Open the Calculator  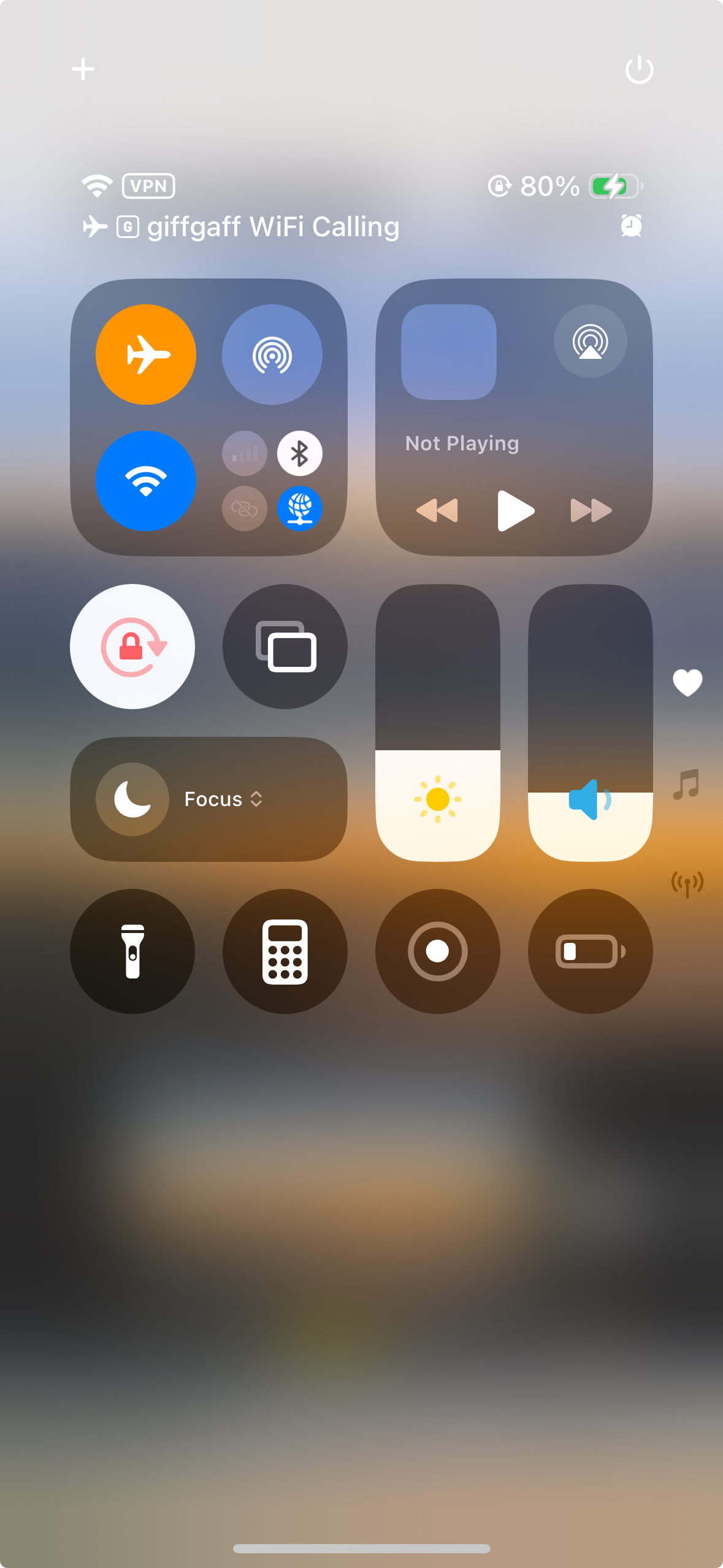pyautogui.click(x=285, y=951)
